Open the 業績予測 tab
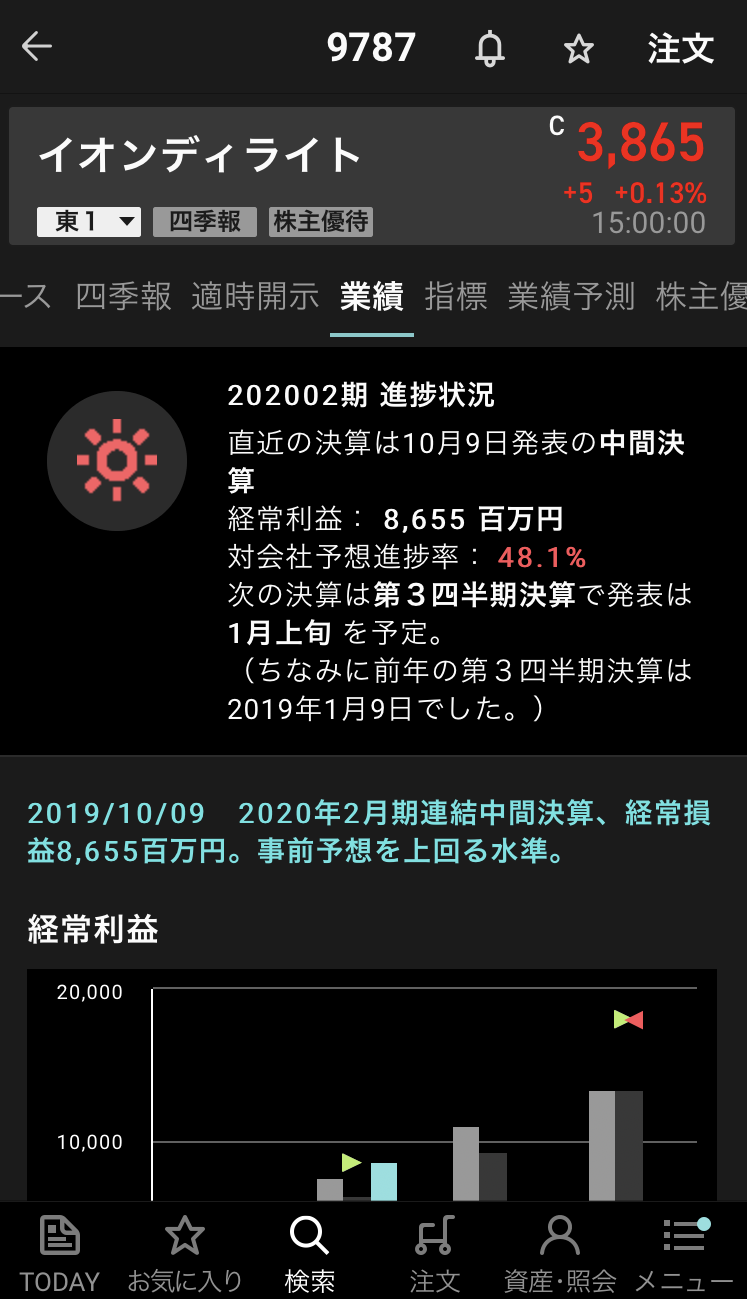The image size is (747, 1299). (571, 296)
